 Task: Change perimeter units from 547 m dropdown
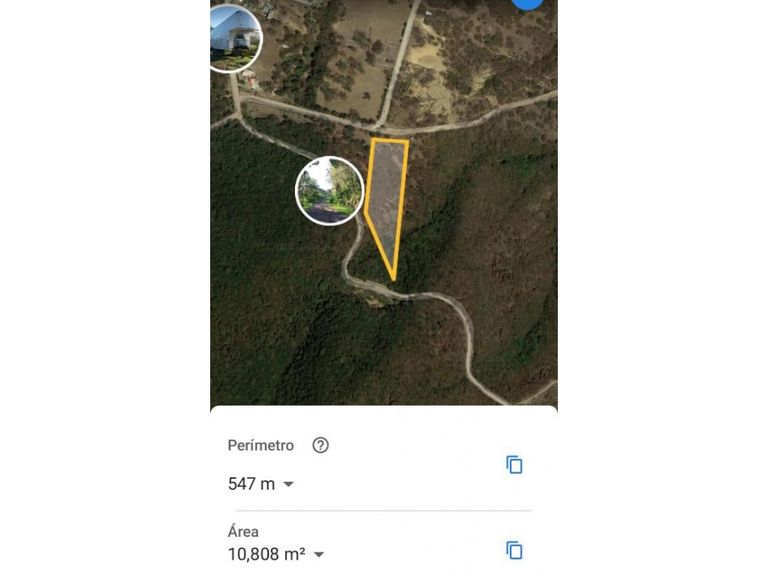coord(288,484)
